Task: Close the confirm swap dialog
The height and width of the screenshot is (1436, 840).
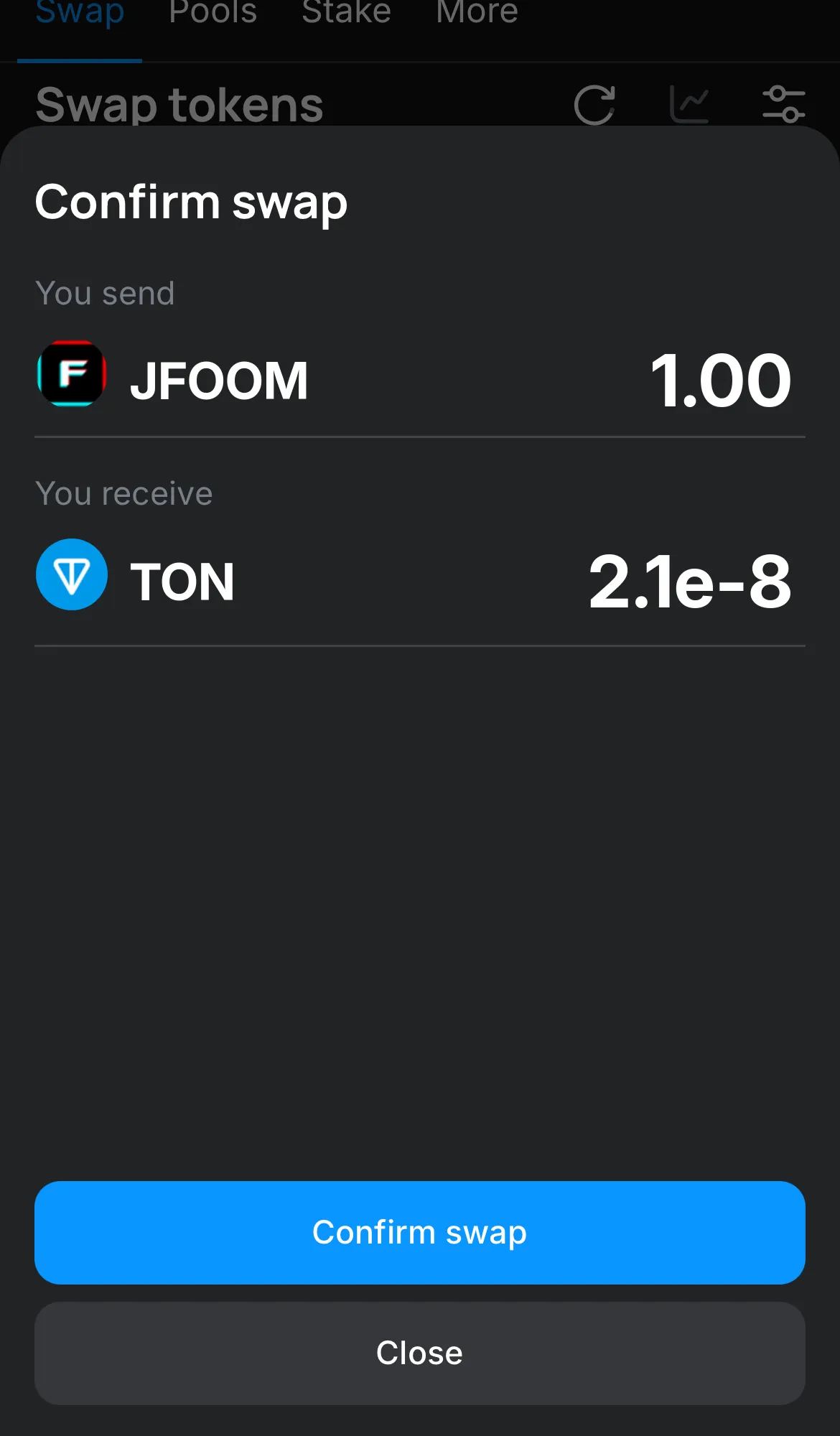Action: point(419,1353)
